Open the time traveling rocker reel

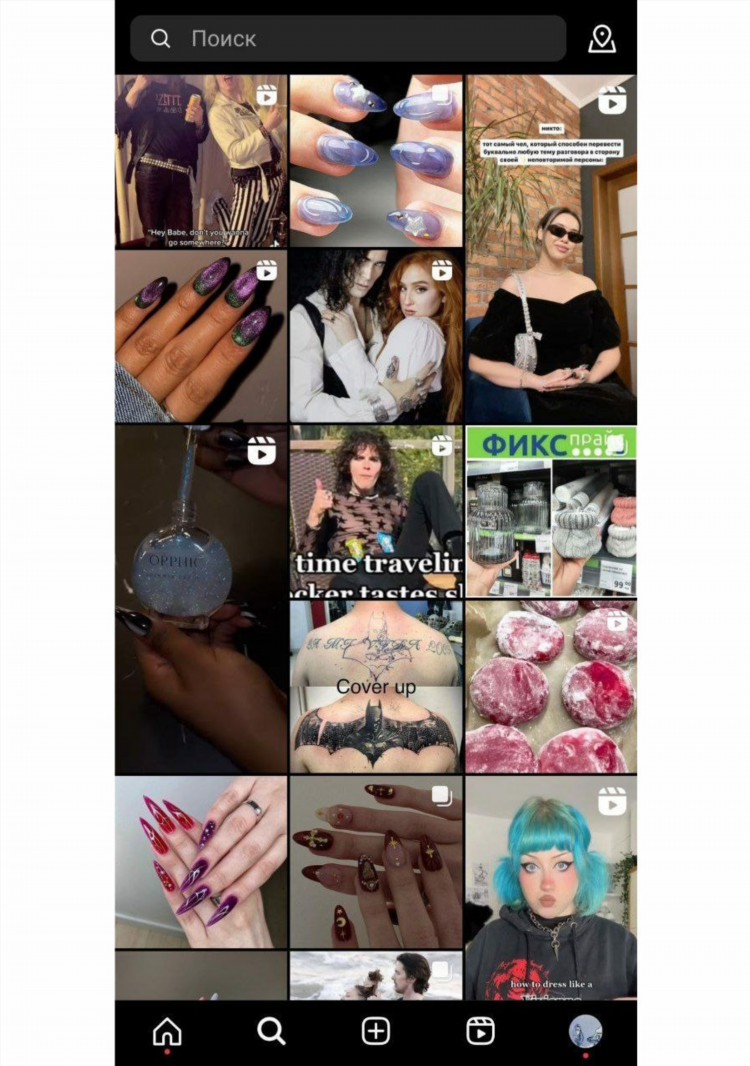click(376, 511)
